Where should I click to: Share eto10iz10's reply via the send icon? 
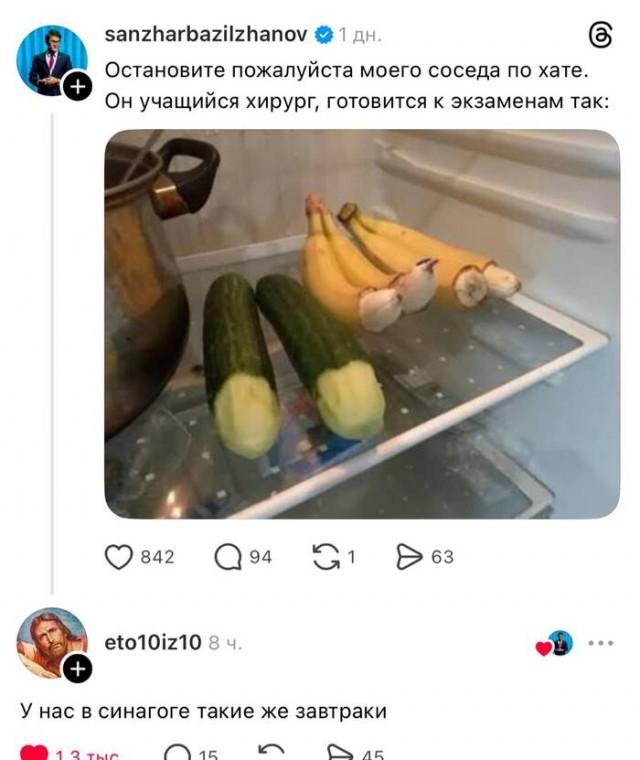[x=343, y=754]
